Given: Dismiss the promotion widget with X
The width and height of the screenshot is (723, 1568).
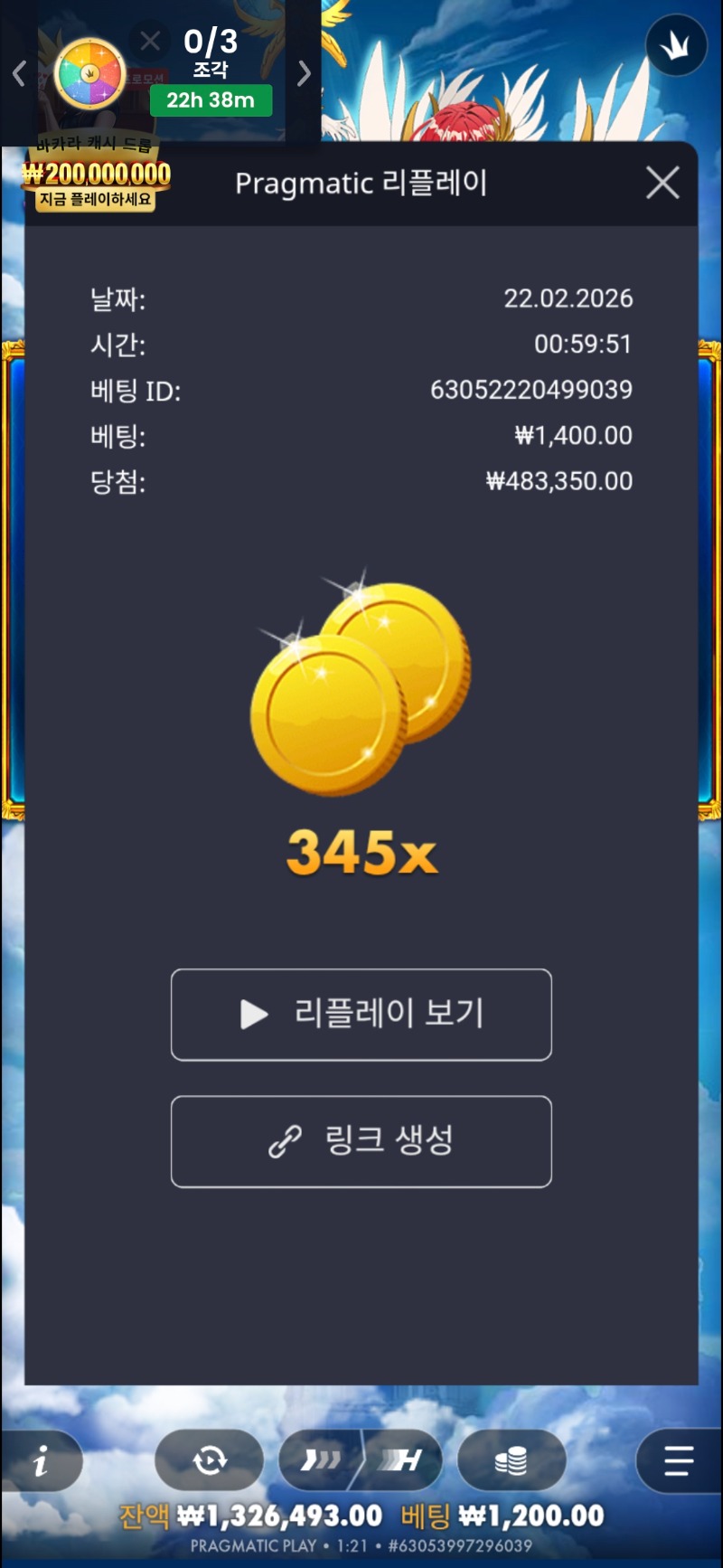Looking at the screenshot, I should tap(150, 41).
